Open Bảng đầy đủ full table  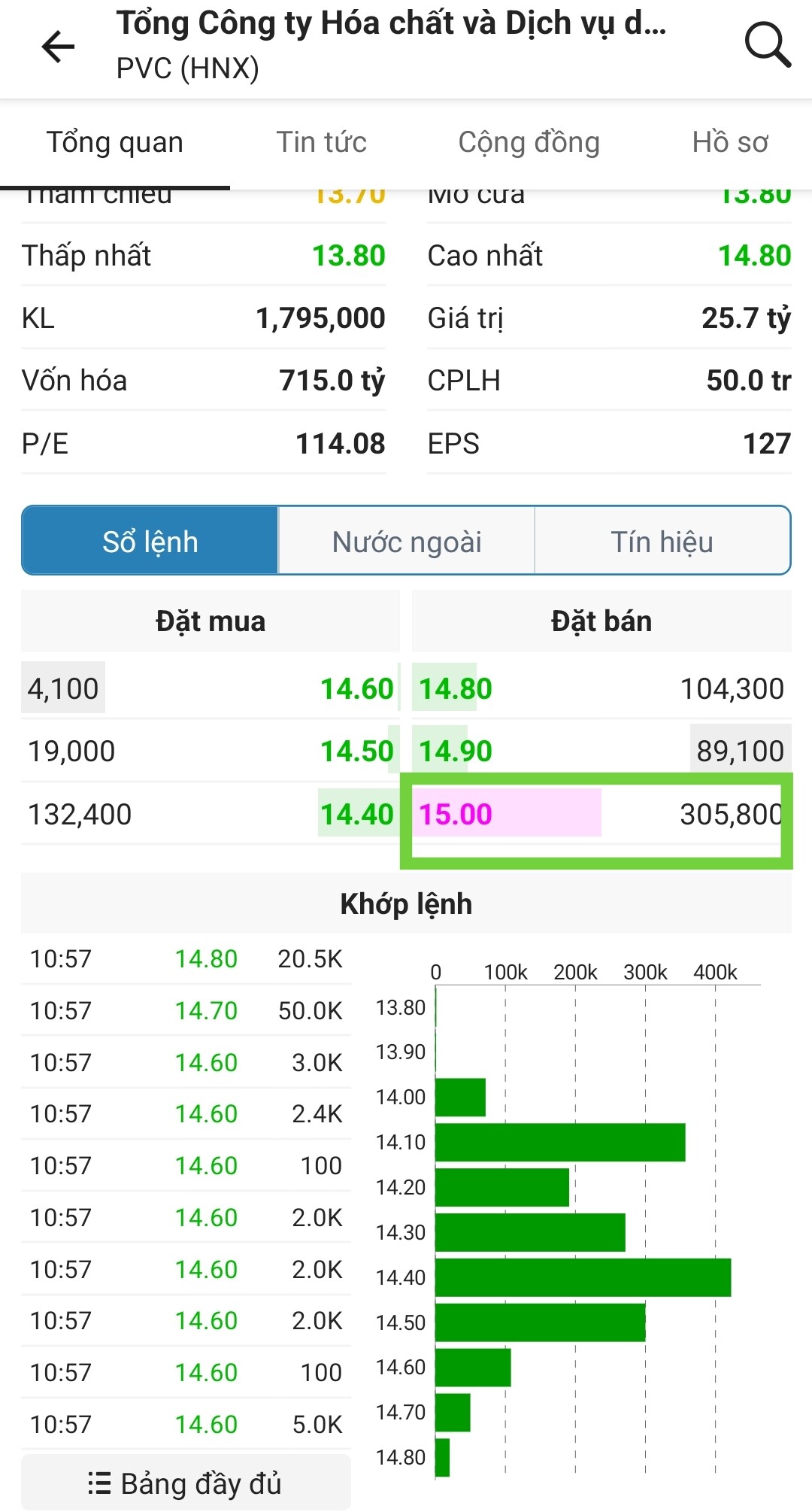click(x=186, y=1483)
